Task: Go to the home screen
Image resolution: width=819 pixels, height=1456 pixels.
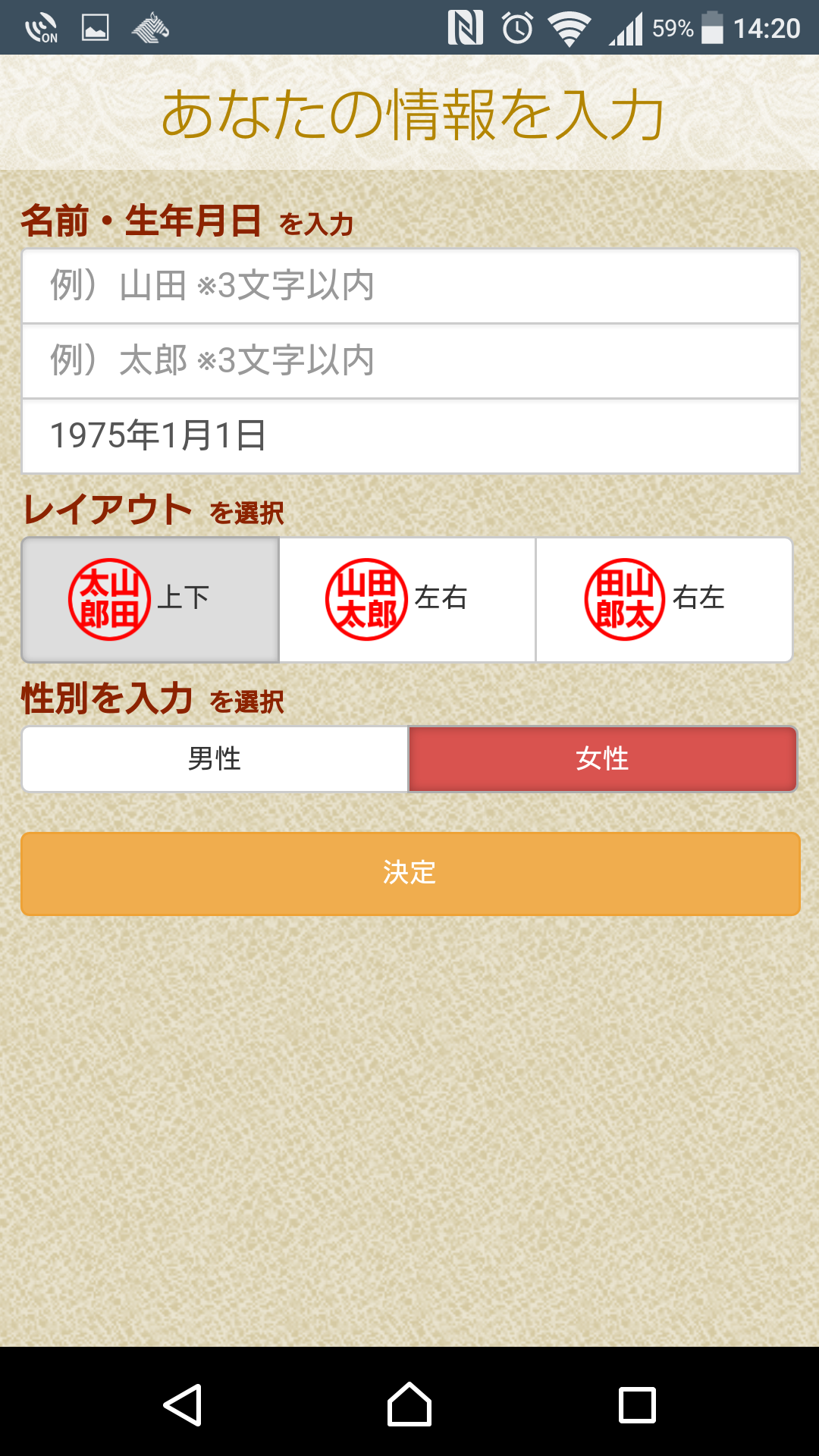Action: coord(409,1404)
